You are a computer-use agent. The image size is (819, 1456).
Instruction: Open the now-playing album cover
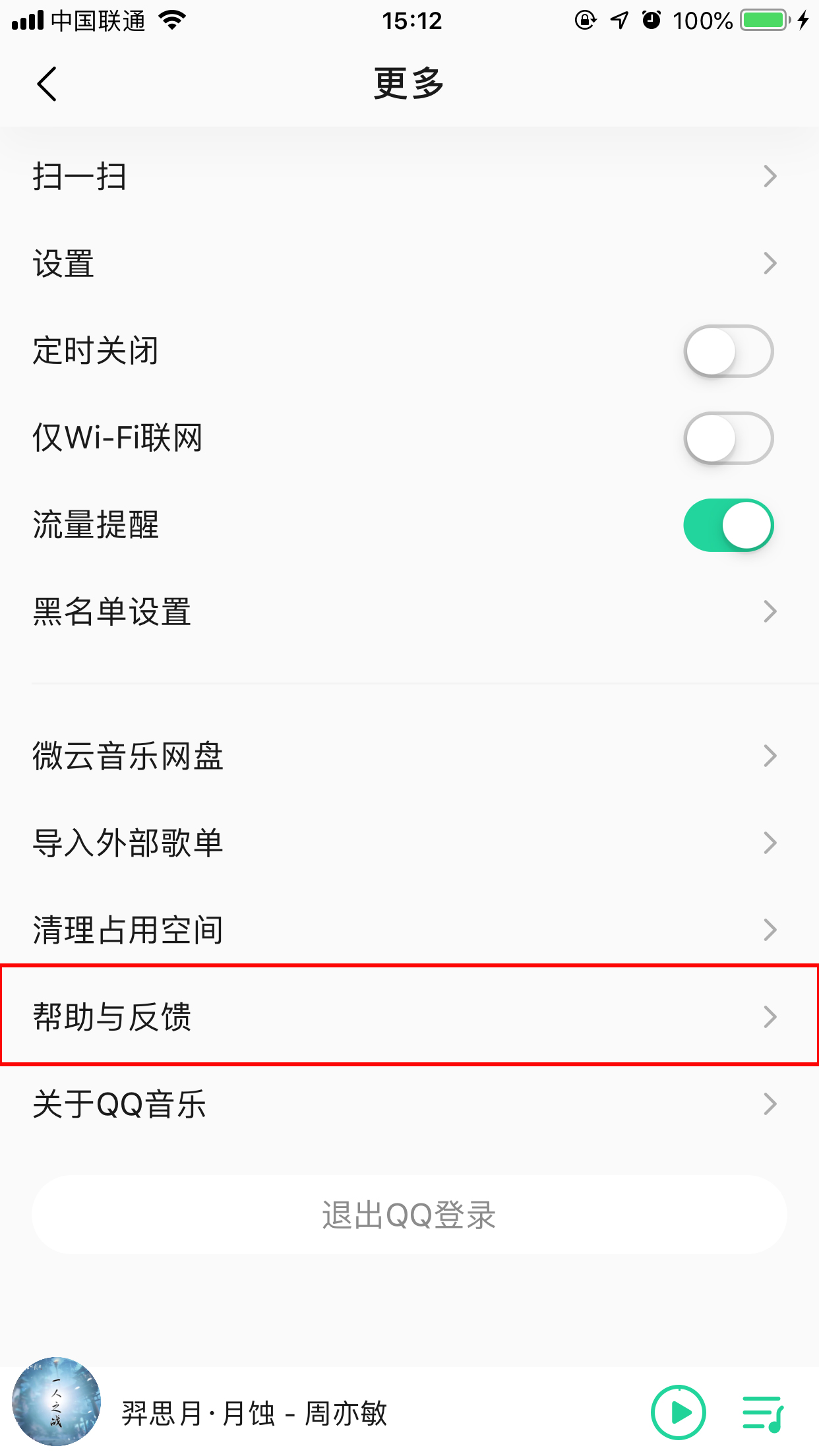point(57,1402)
